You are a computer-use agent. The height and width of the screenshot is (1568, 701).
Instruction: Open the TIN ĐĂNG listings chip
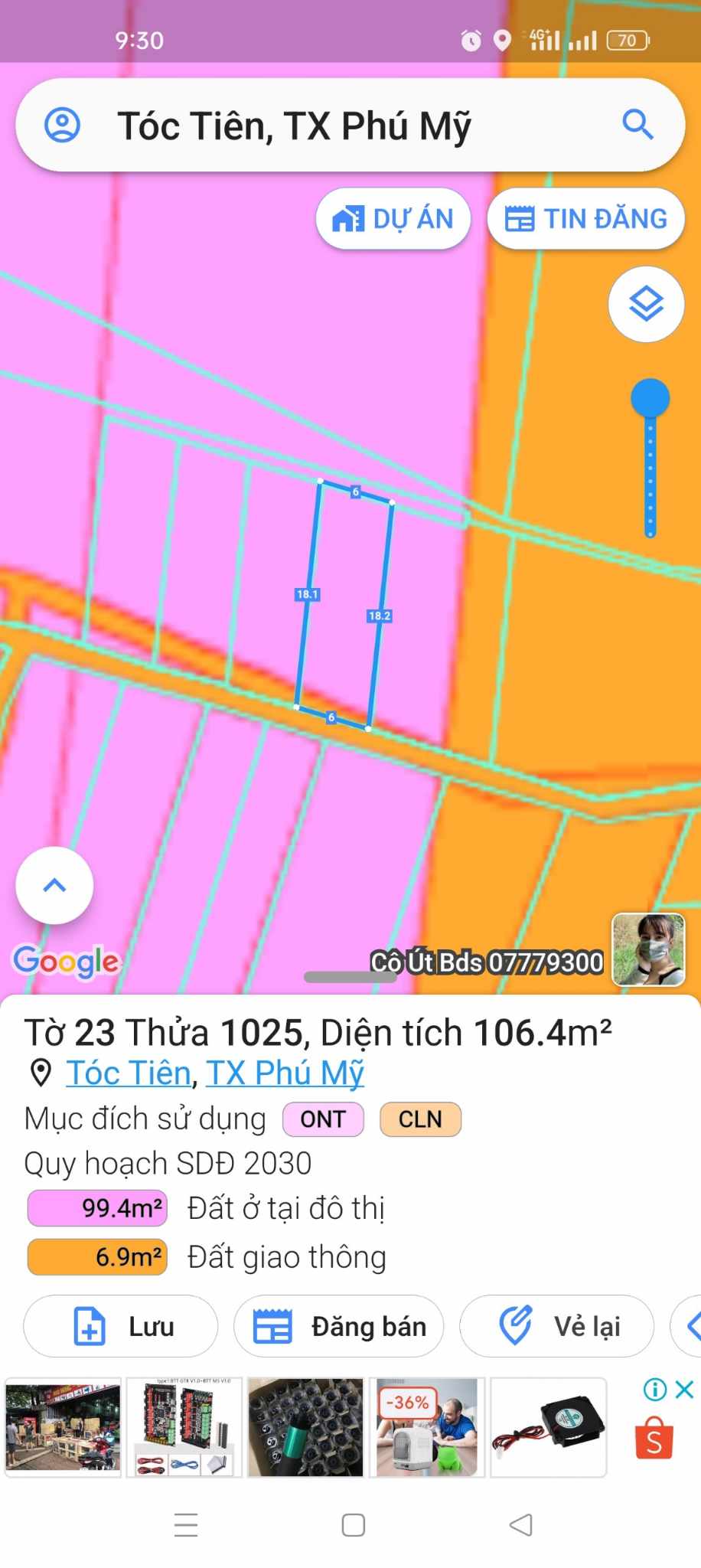tap(586, 219)
